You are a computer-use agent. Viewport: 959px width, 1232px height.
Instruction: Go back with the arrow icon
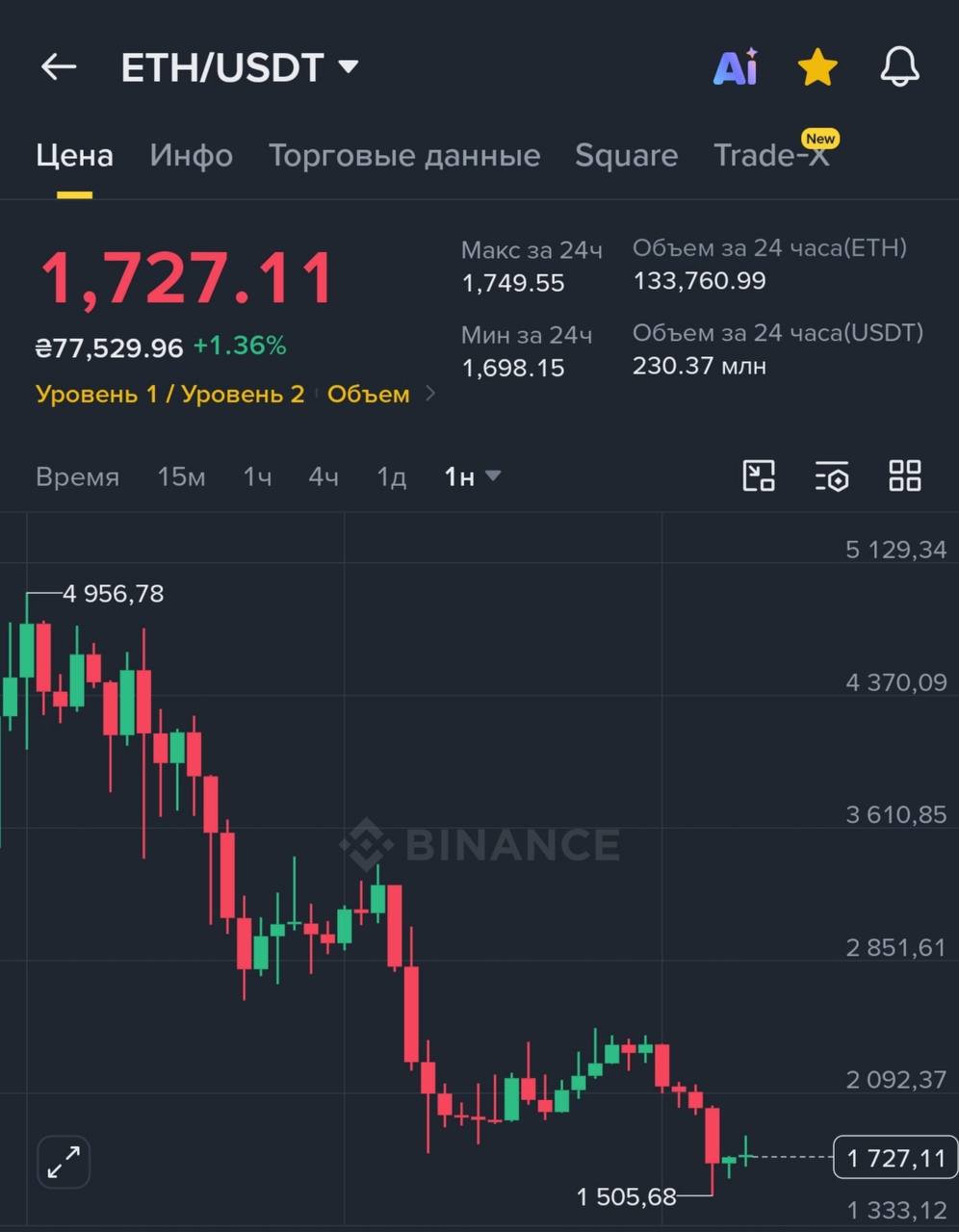59,67
